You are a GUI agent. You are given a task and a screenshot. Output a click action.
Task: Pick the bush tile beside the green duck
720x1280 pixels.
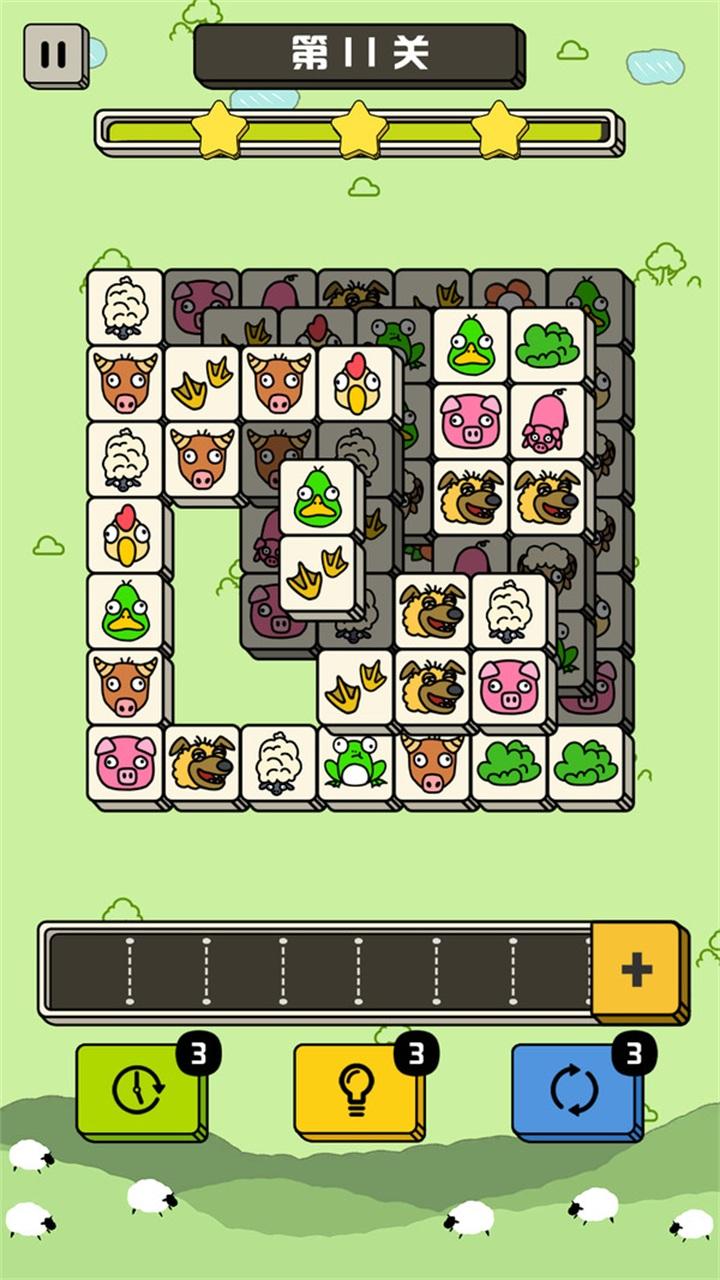pos(547,345)
